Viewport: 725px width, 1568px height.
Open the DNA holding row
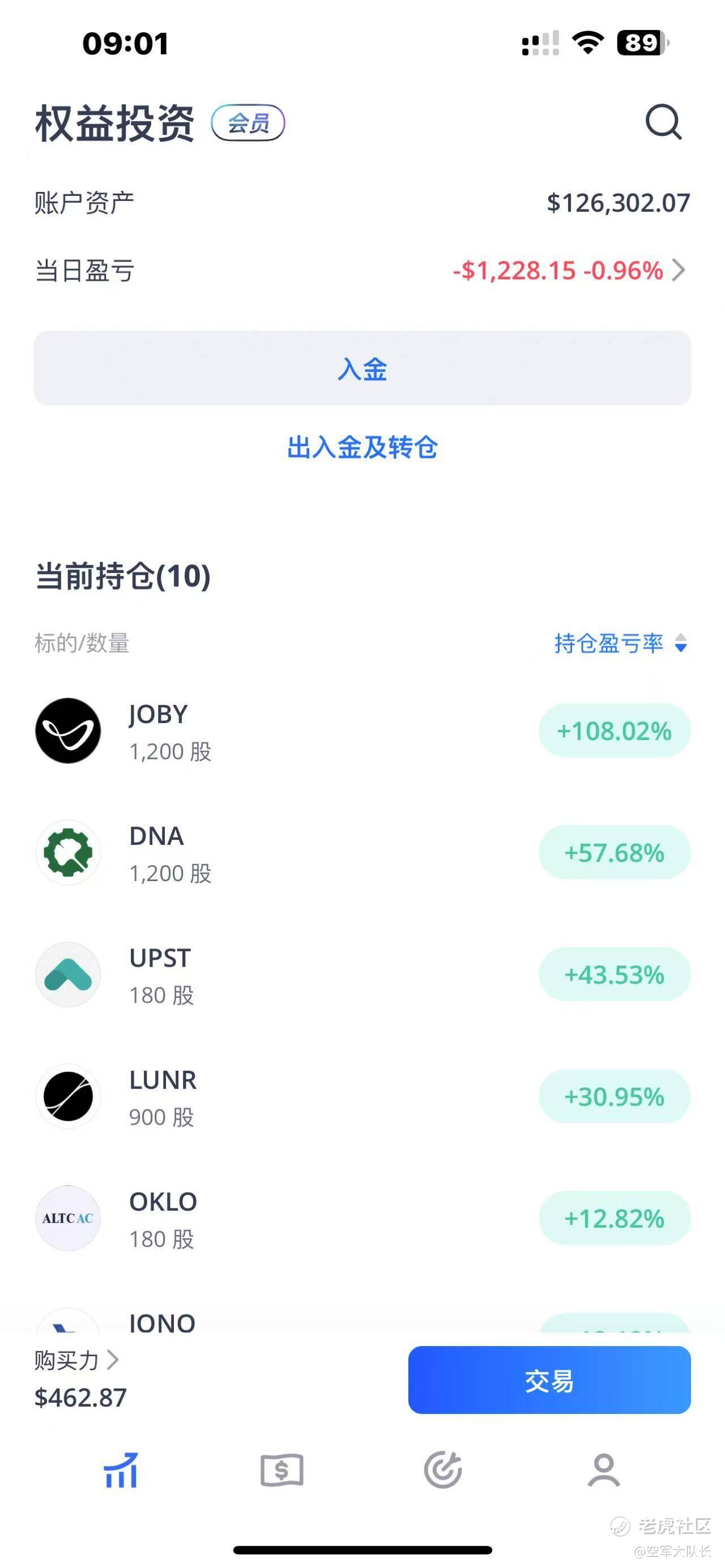coord(362,853)
